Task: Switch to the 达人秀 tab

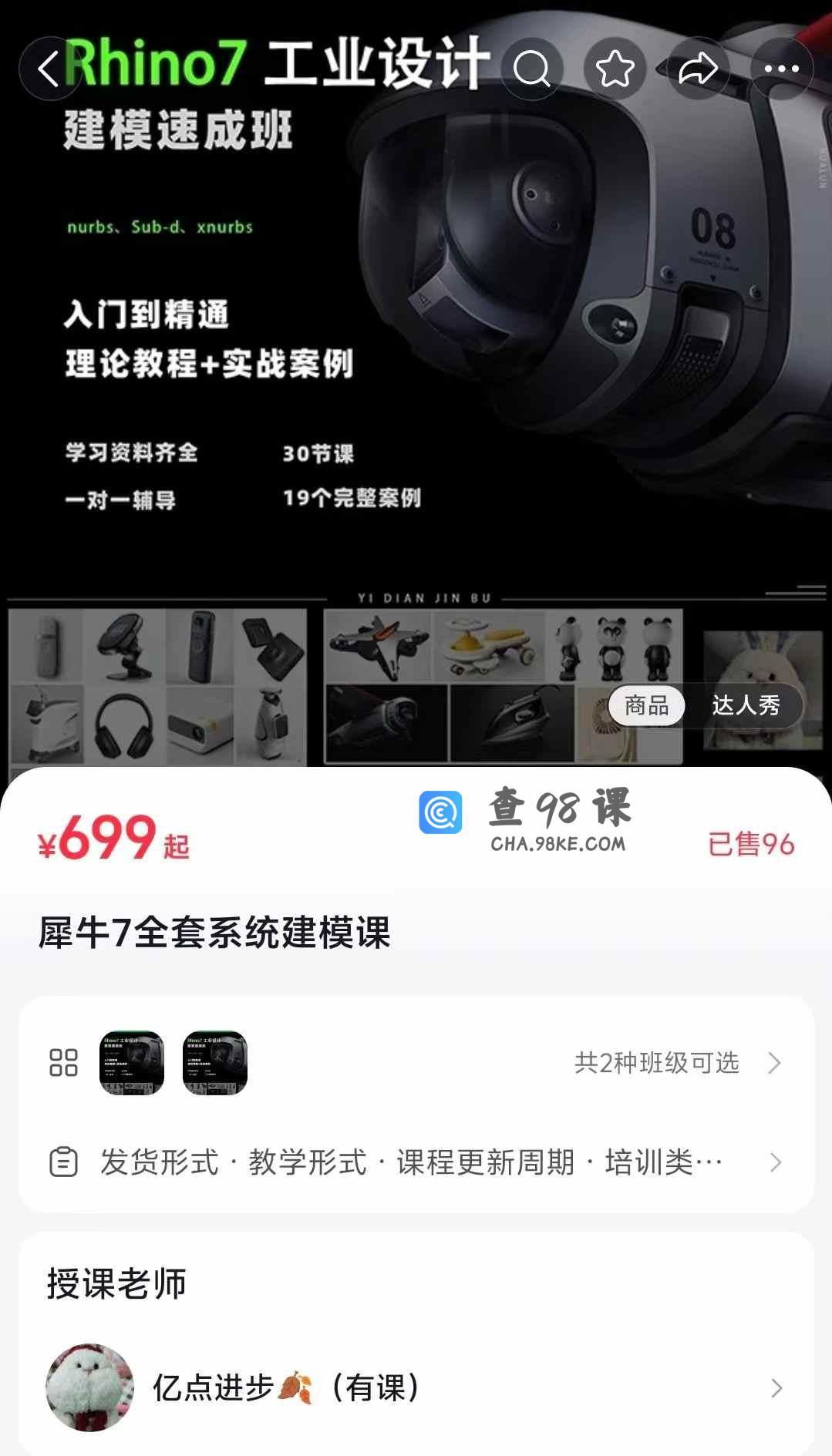Action: pos(745,705)
